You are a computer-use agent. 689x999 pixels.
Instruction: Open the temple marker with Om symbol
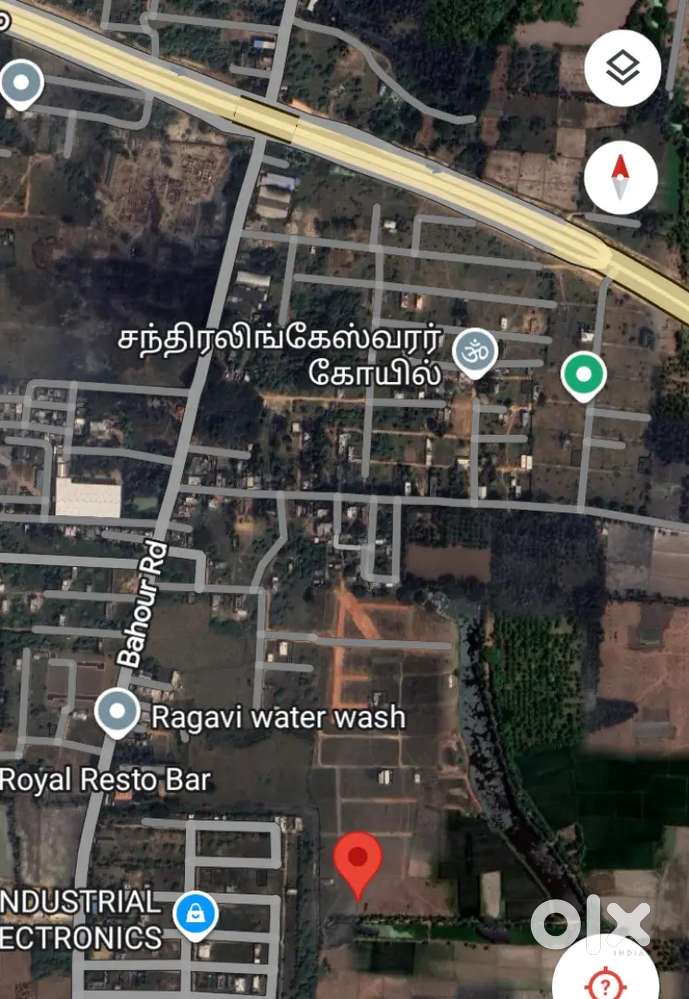click(475, 353)
